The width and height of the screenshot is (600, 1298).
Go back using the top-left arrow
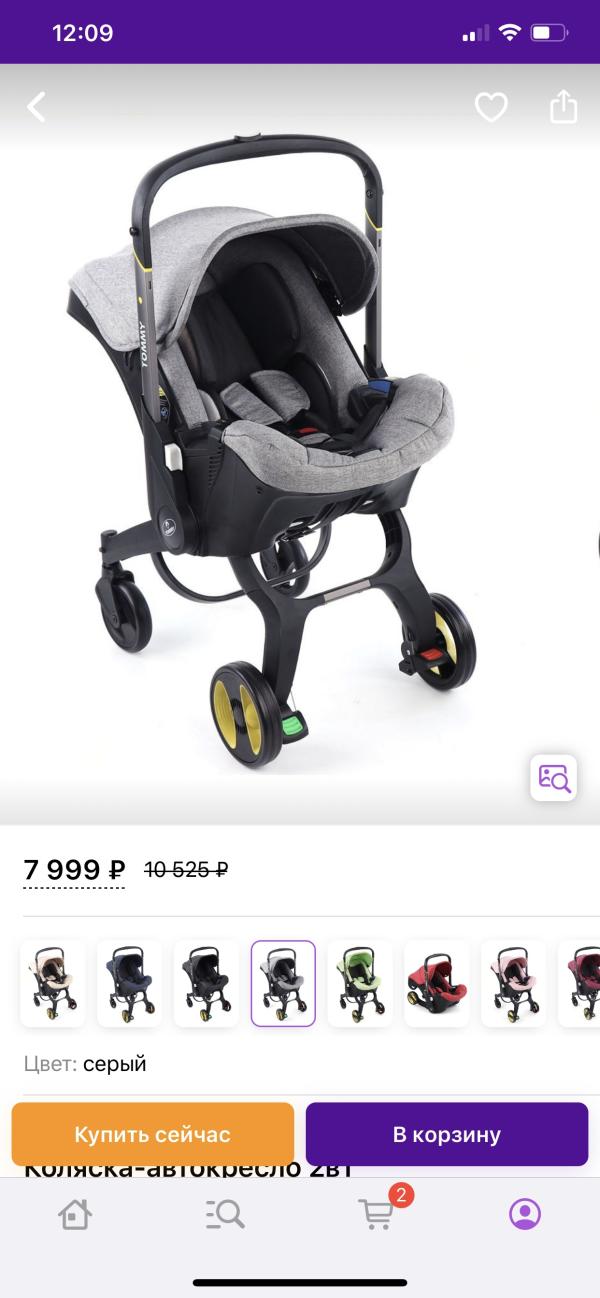click(37, 107)
